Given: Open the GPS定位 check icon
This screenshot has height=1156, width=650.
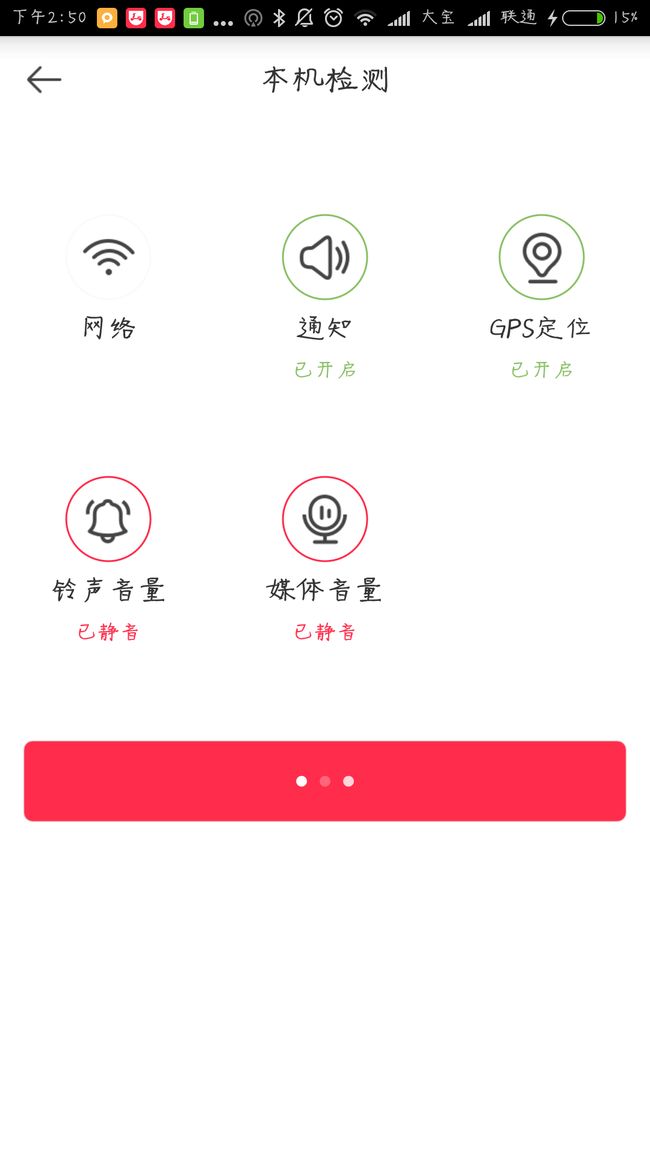Looking at the screenshot, I should point(542,257).
